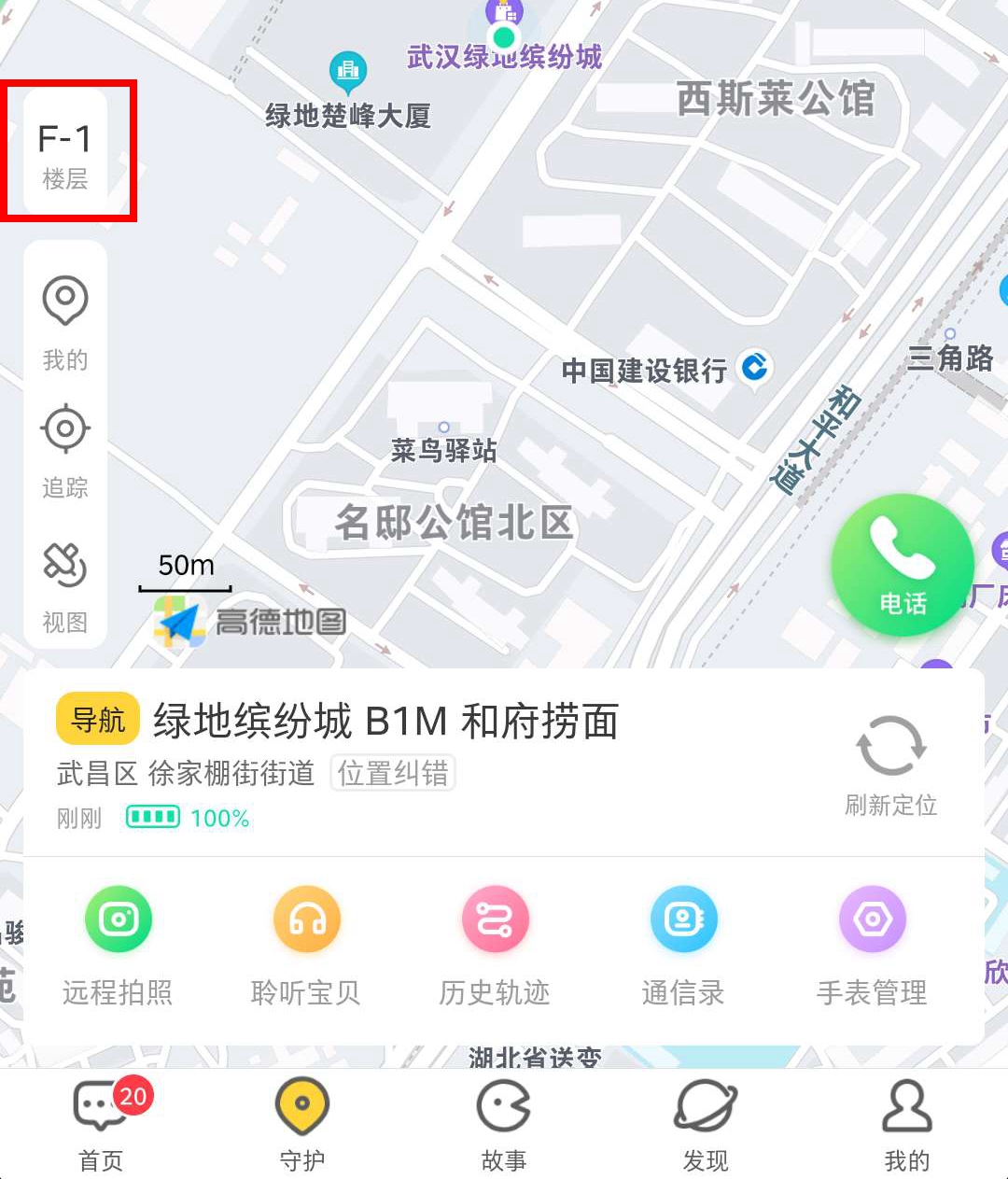Open the 远程拍照 remote photo feature
Image resolution: width=1008 pixels, height=1179 pixels.
[x=118, y=943]
